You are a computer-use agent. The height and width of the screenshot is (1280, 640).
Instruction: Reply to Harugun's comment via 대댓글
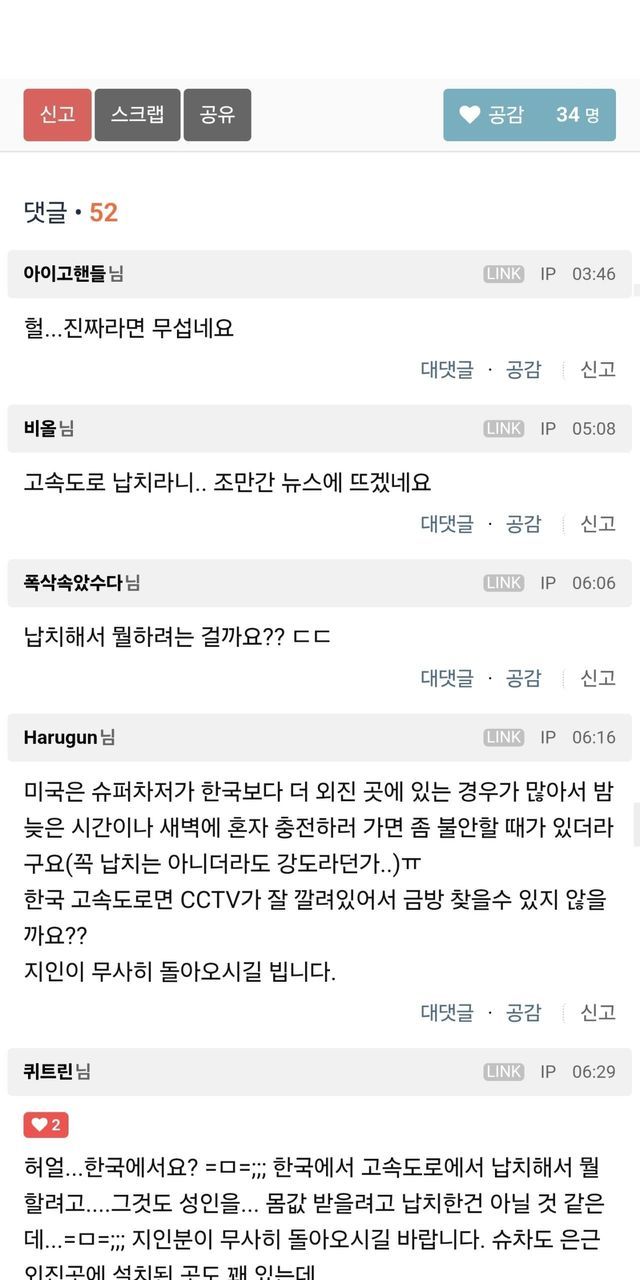447,1012
